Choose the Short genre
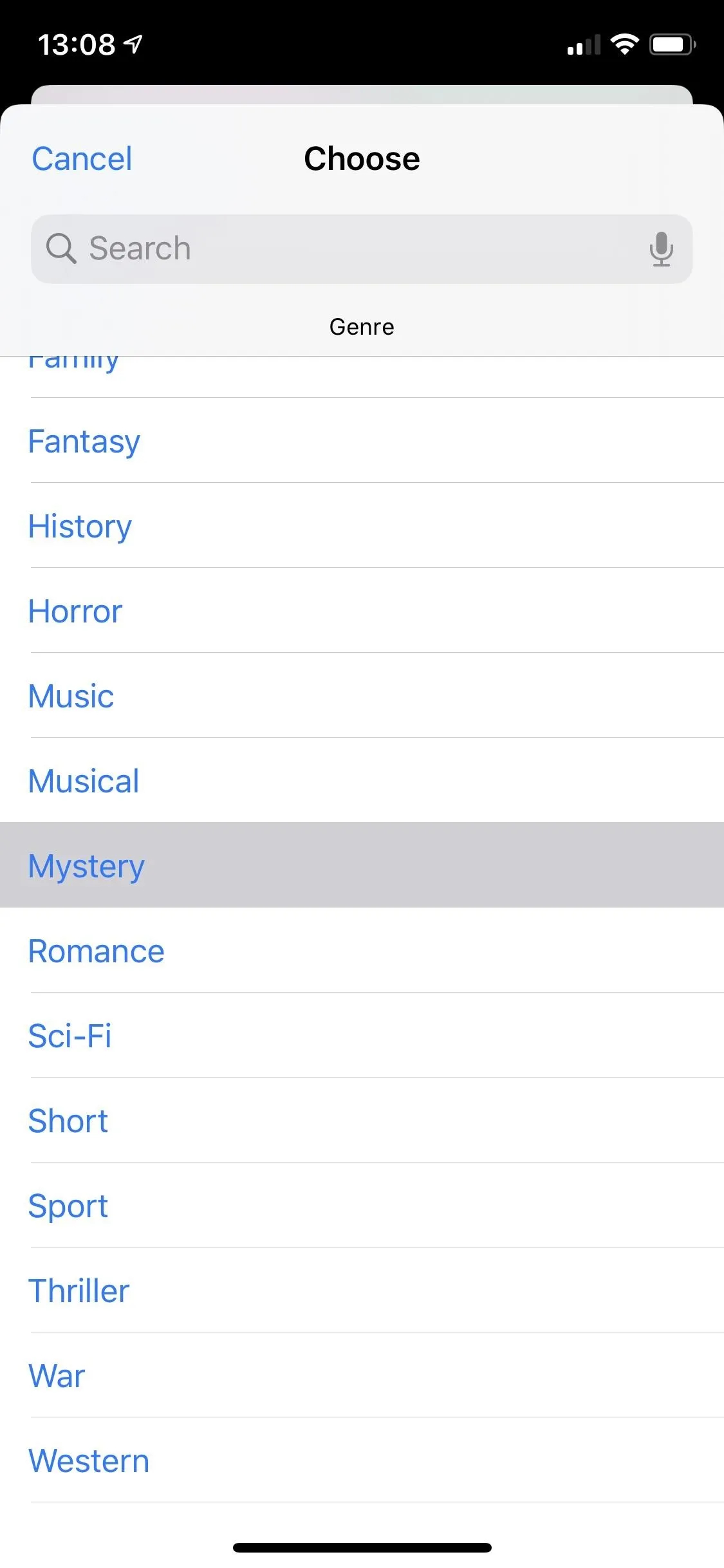Image resolution: width=724 pixels, height=1568 pixels. (x=362, y=1121)
